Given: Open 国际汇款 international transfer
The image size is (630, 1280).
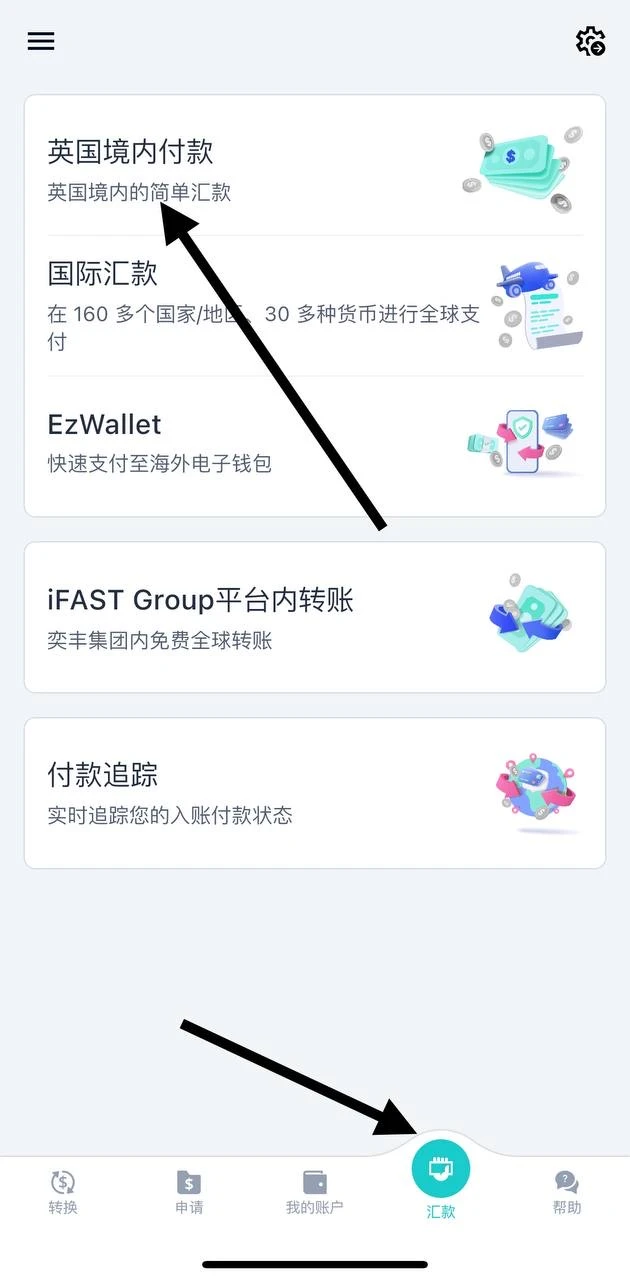Looking at the screenshot, I should pyautogui.click(x=103, y=273).
